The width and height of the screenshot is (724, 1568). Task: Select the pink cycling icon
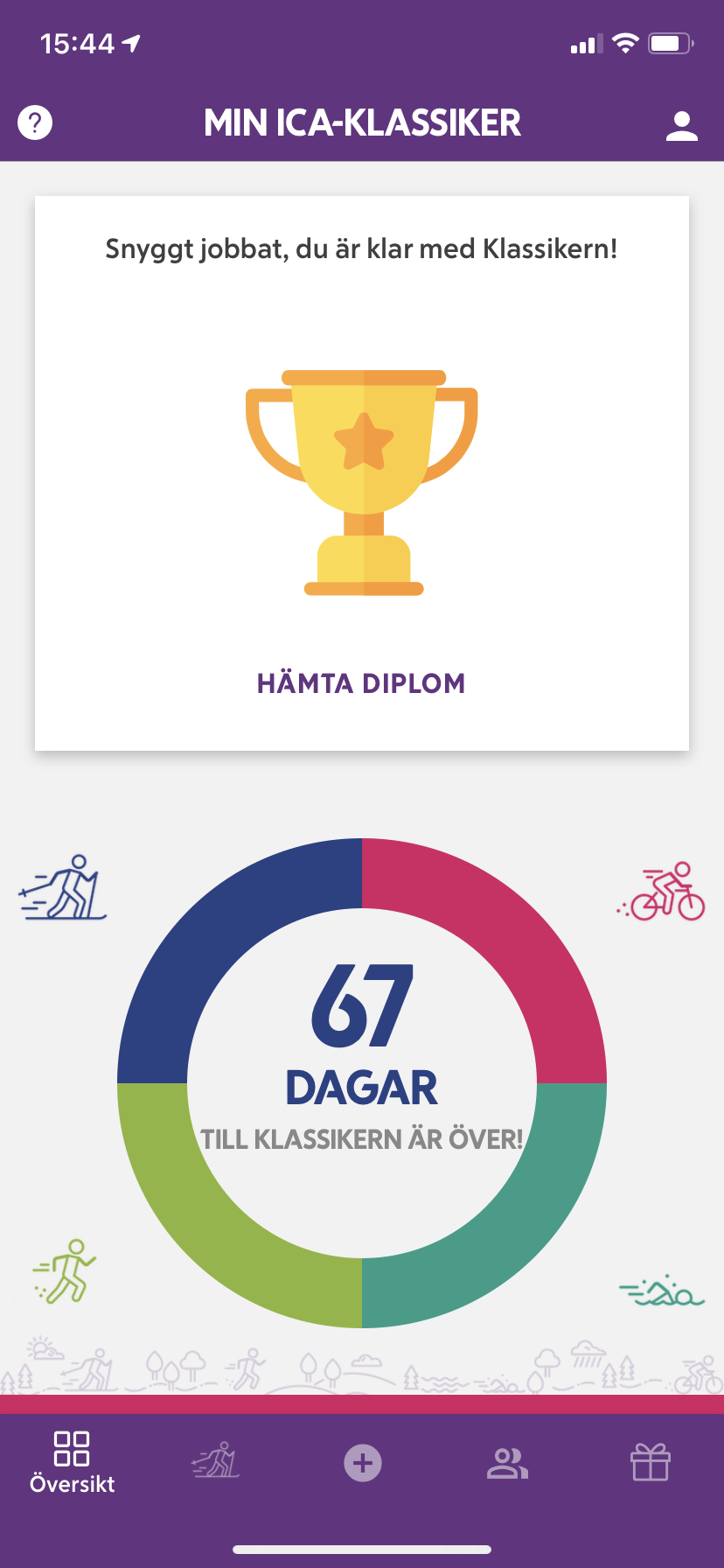pyautogui.click(x=662, y=892)
